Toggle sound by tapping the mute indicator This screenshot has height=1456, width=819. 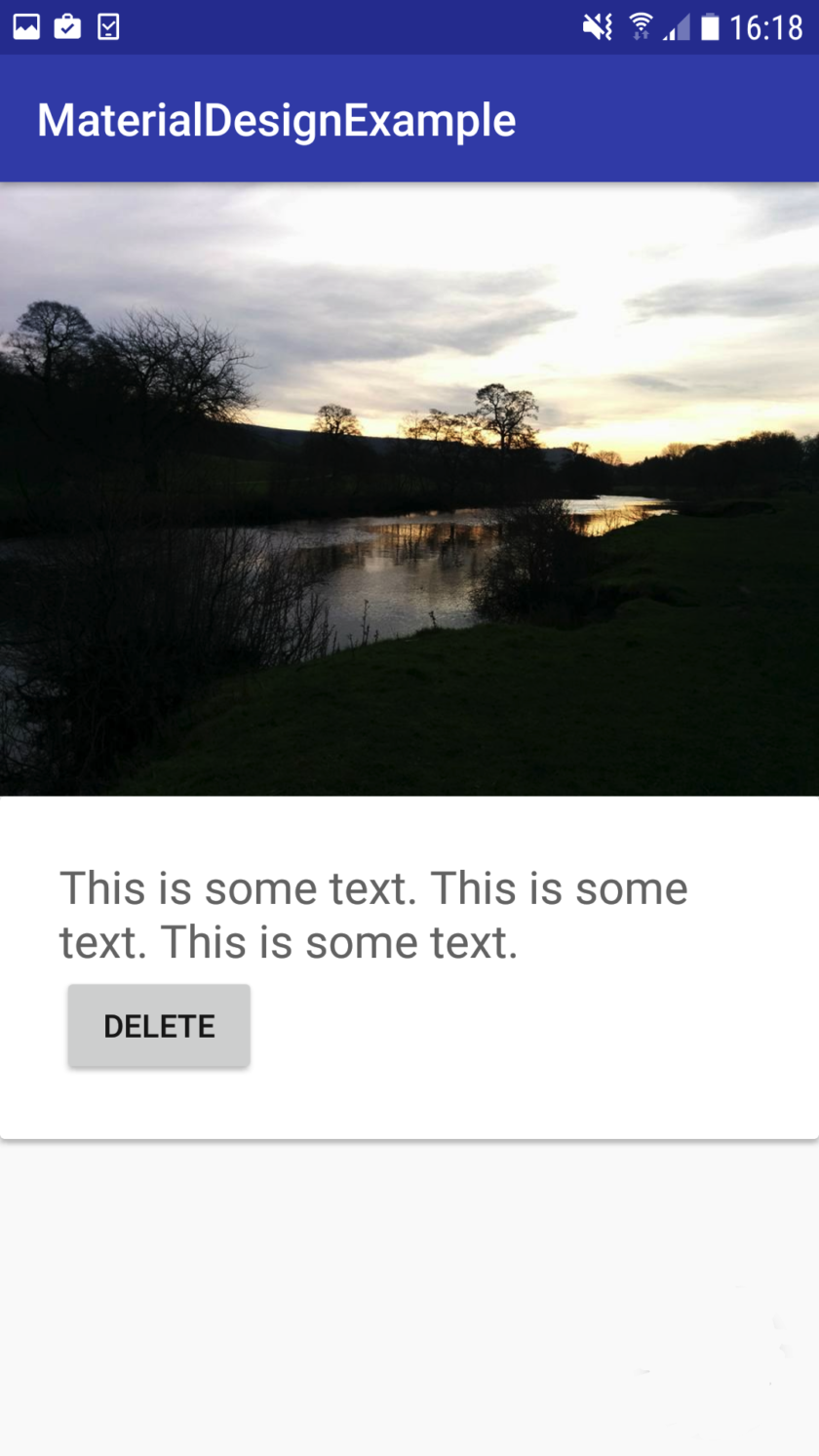pyautogui.click(x=598, y=26)
